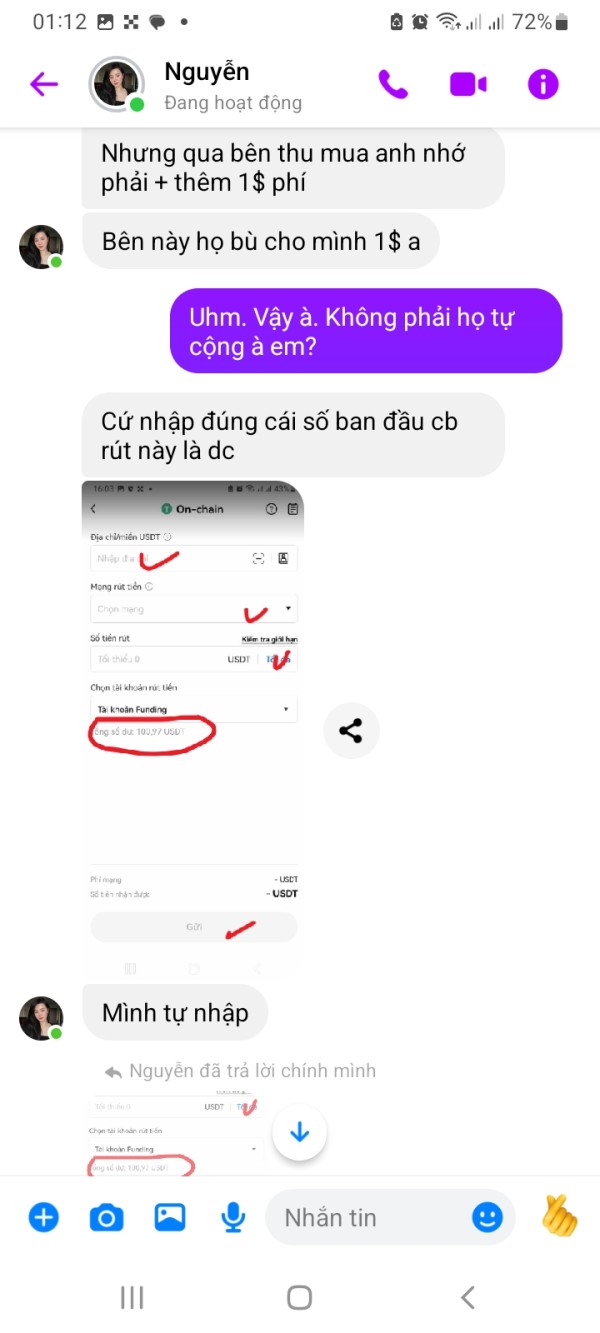This screenshot has height=1333, width=600.
Task: Open the shared On-chain withdrawal image
Action: 193,729
